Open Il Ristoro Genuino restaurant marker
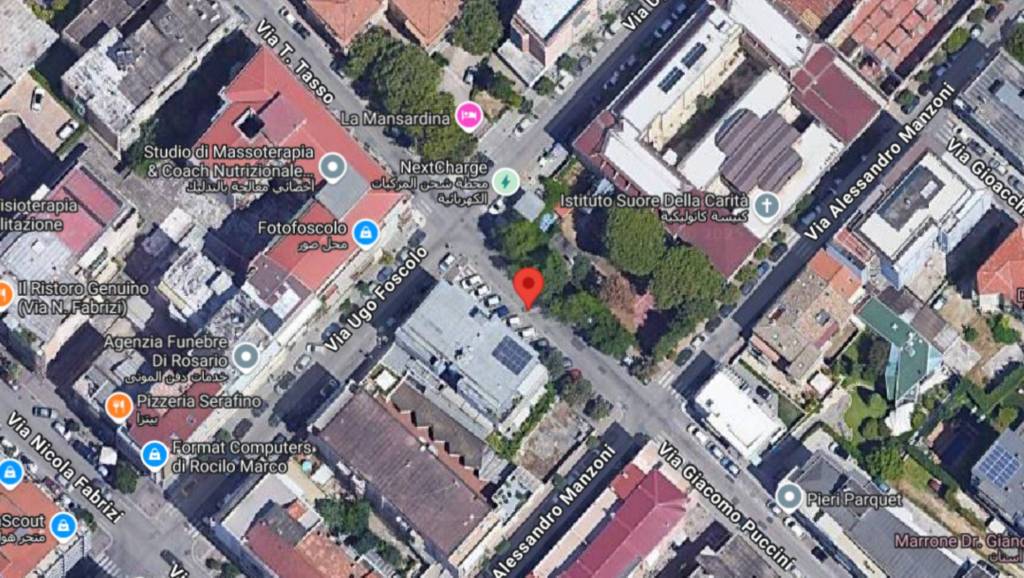 pos(3,295)
